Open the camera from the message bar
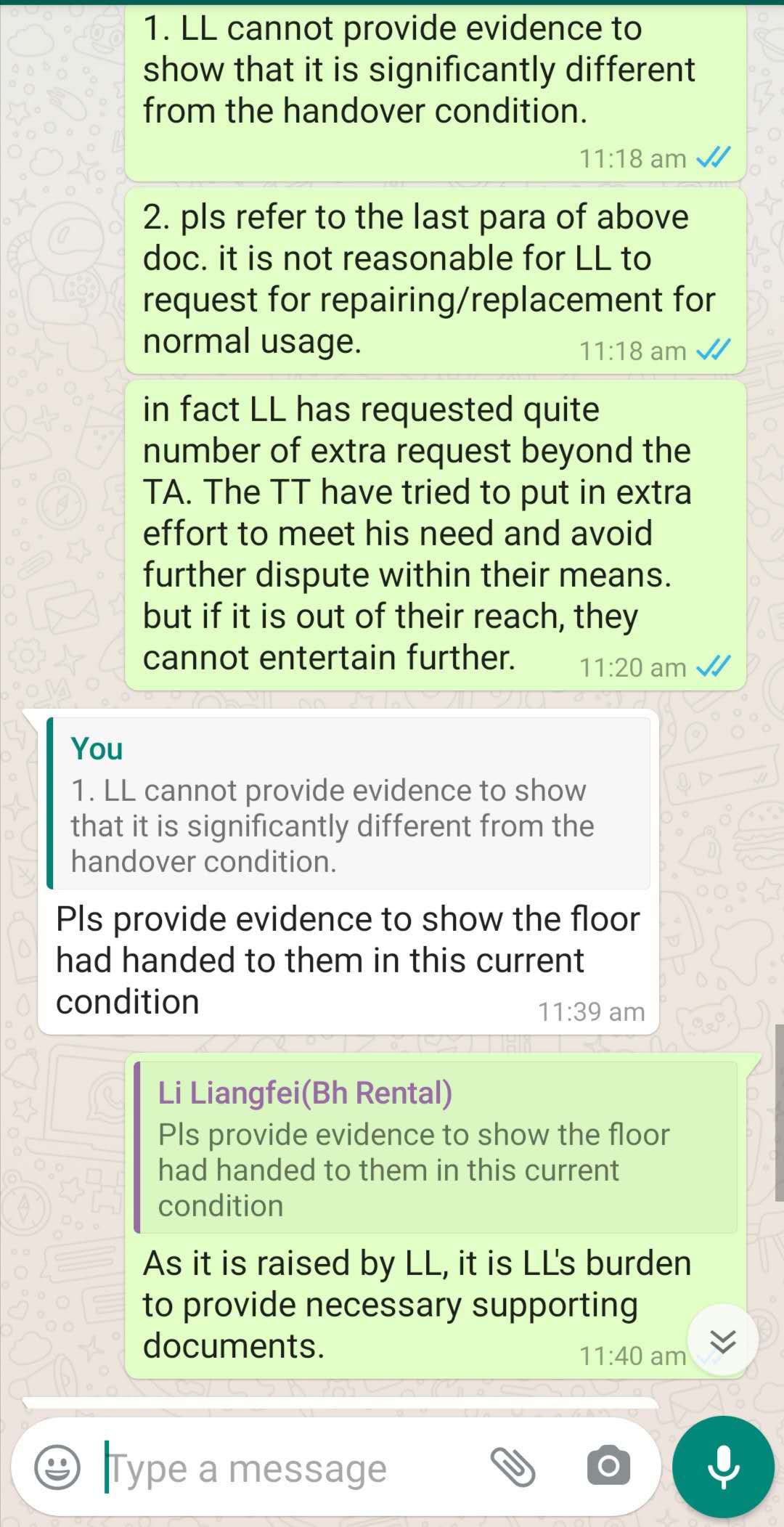The height and width of the screenshot is (1527, 784). pos(608,1467)
